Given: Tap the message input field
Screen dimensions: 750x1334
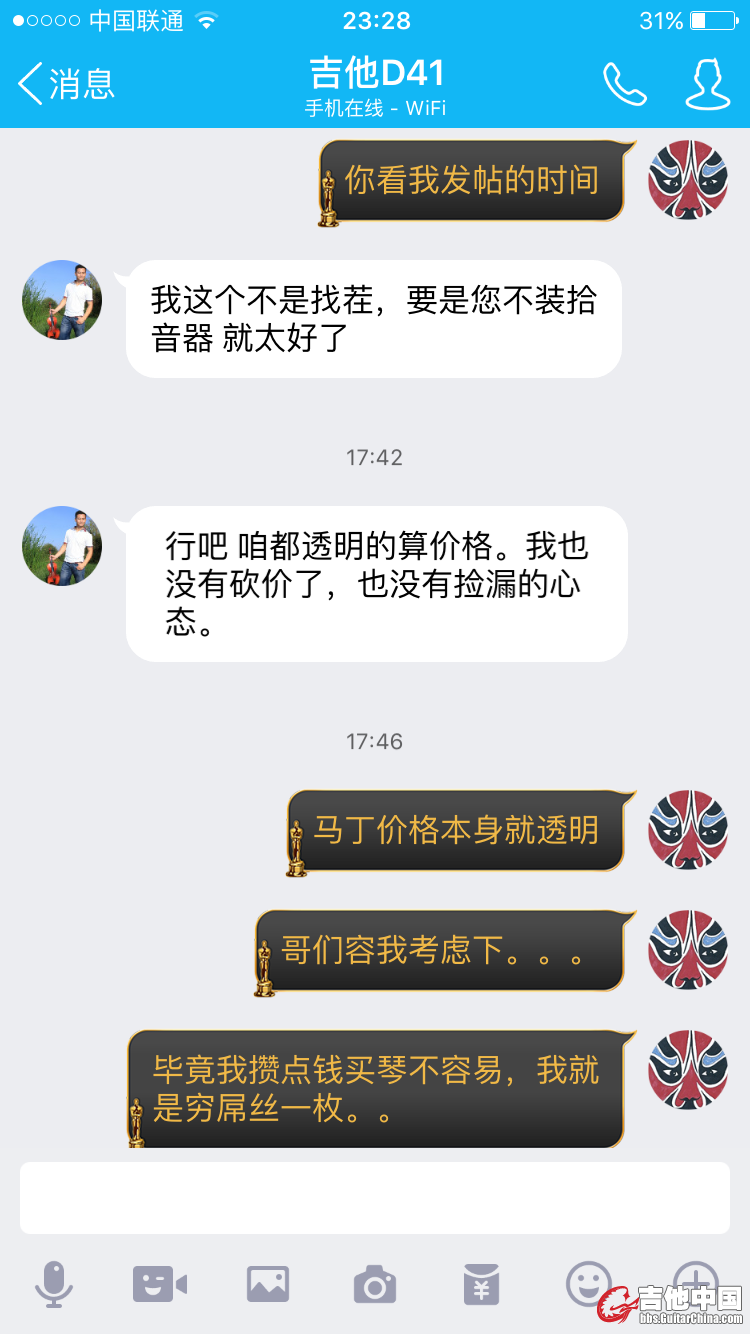Looking at the screenshot, I should click(374, 1198).
